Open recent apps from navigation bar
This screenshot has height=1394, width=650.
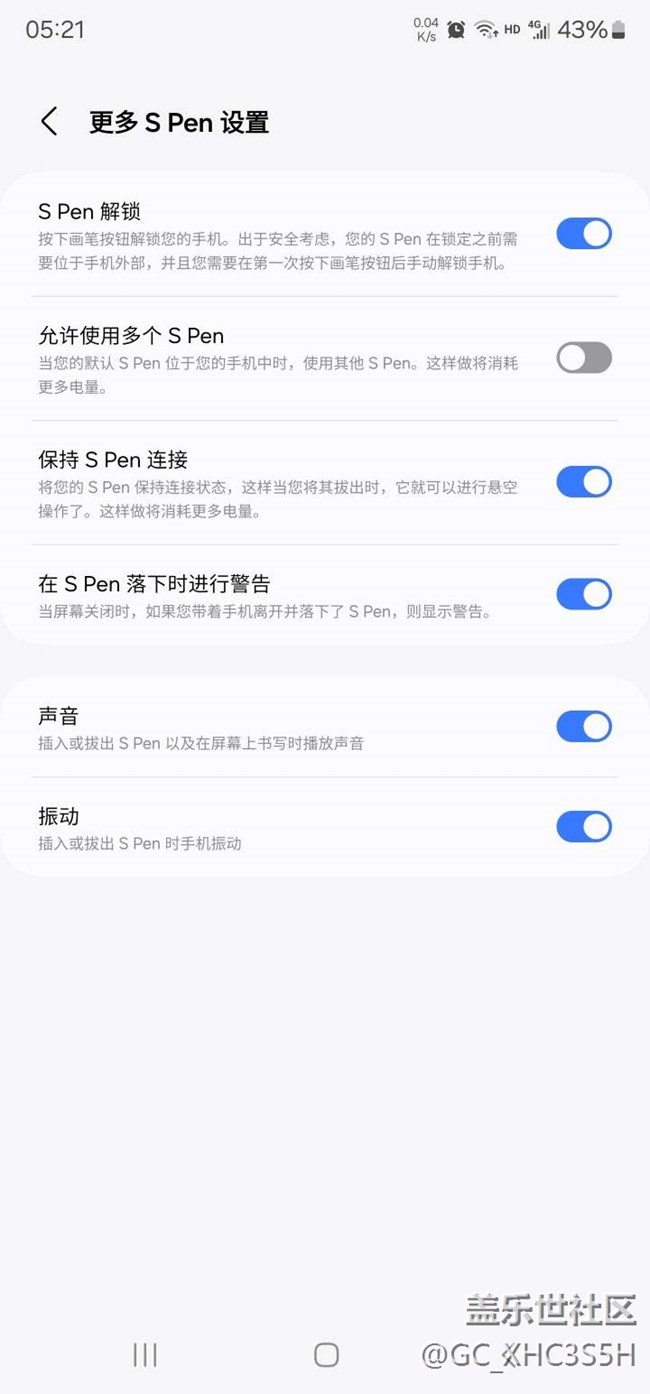click(x=145, y=1354)
